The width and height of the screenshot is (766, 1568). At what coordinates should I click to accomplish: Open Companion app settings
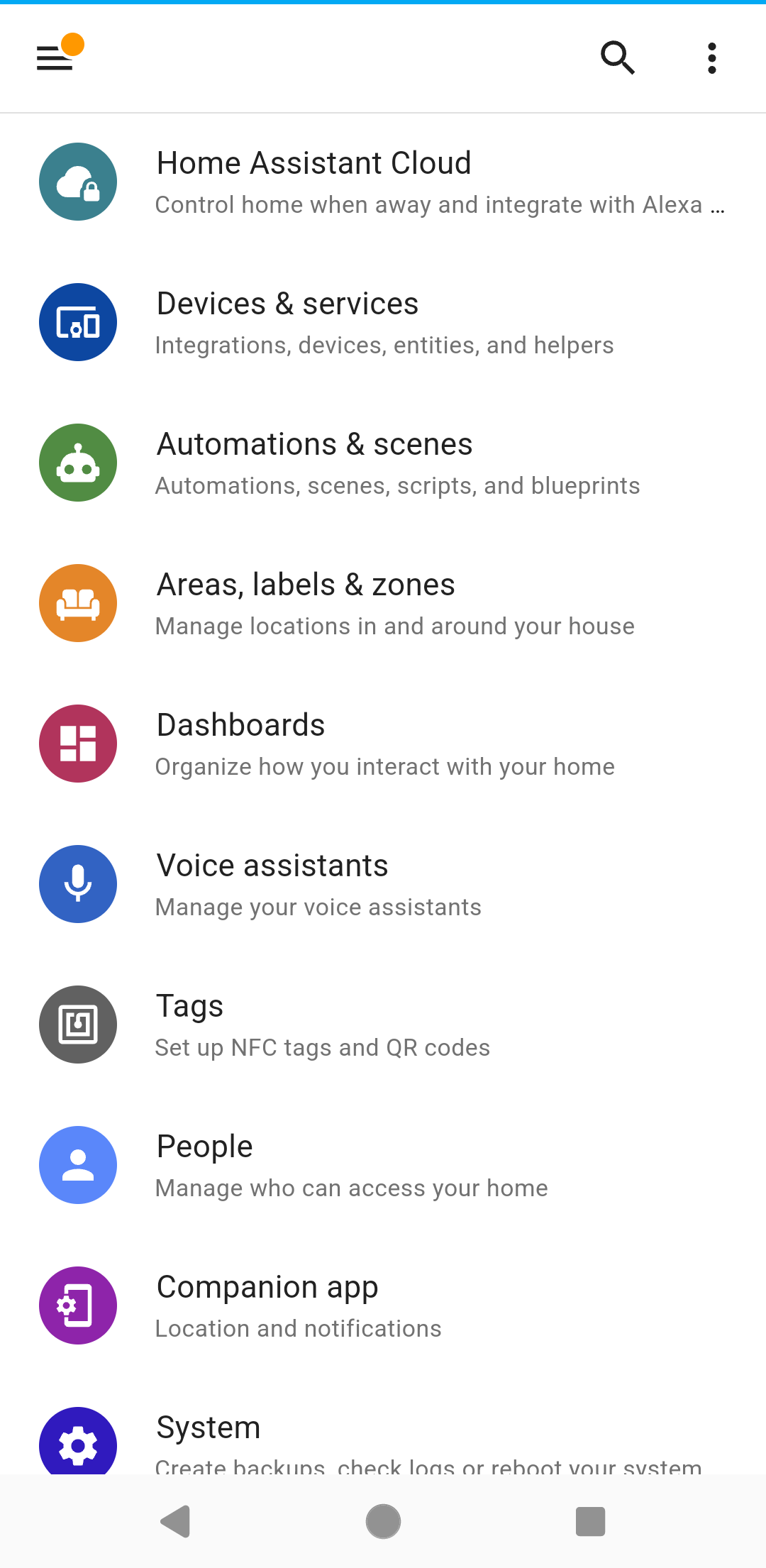pyautogui.click(x=383, y=1306)
